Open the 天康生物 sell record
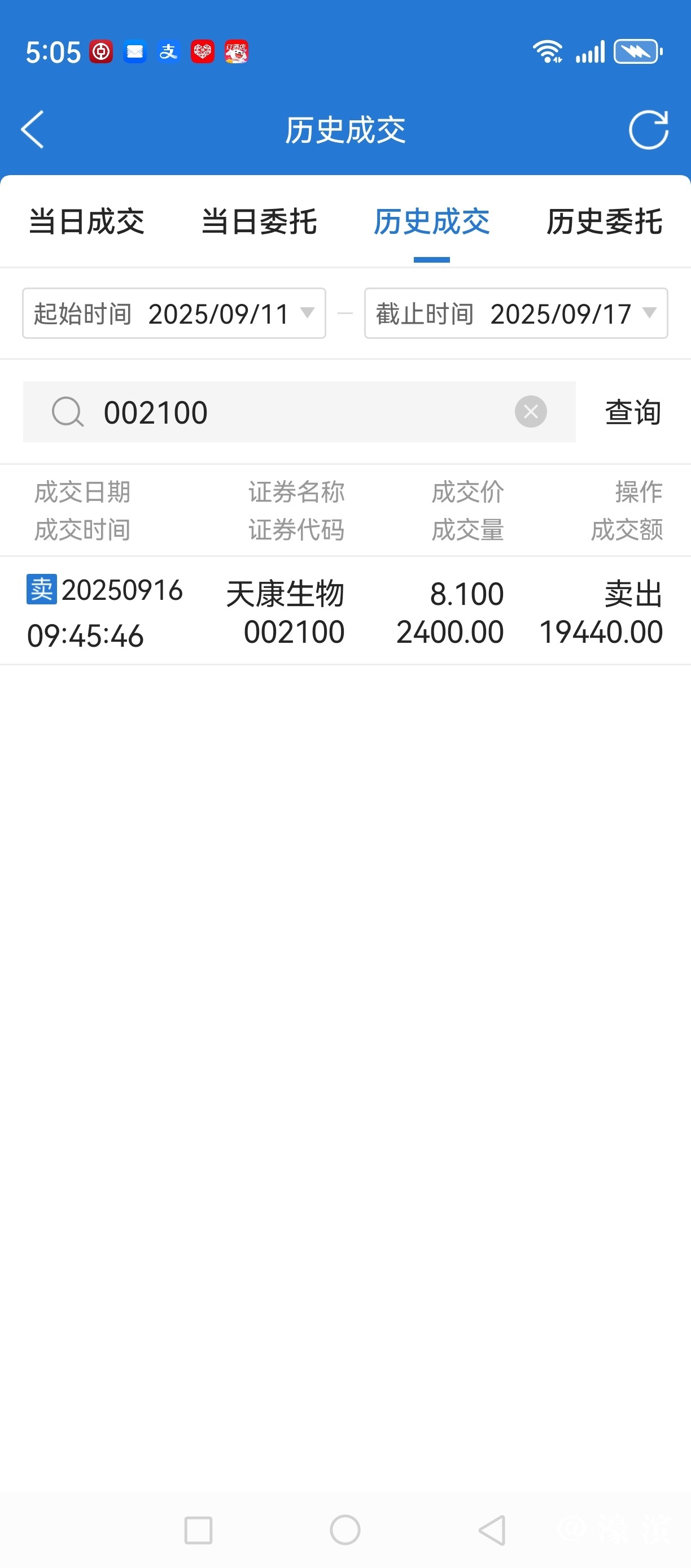Screen dimensions: 691x1568 pos(345,611)
